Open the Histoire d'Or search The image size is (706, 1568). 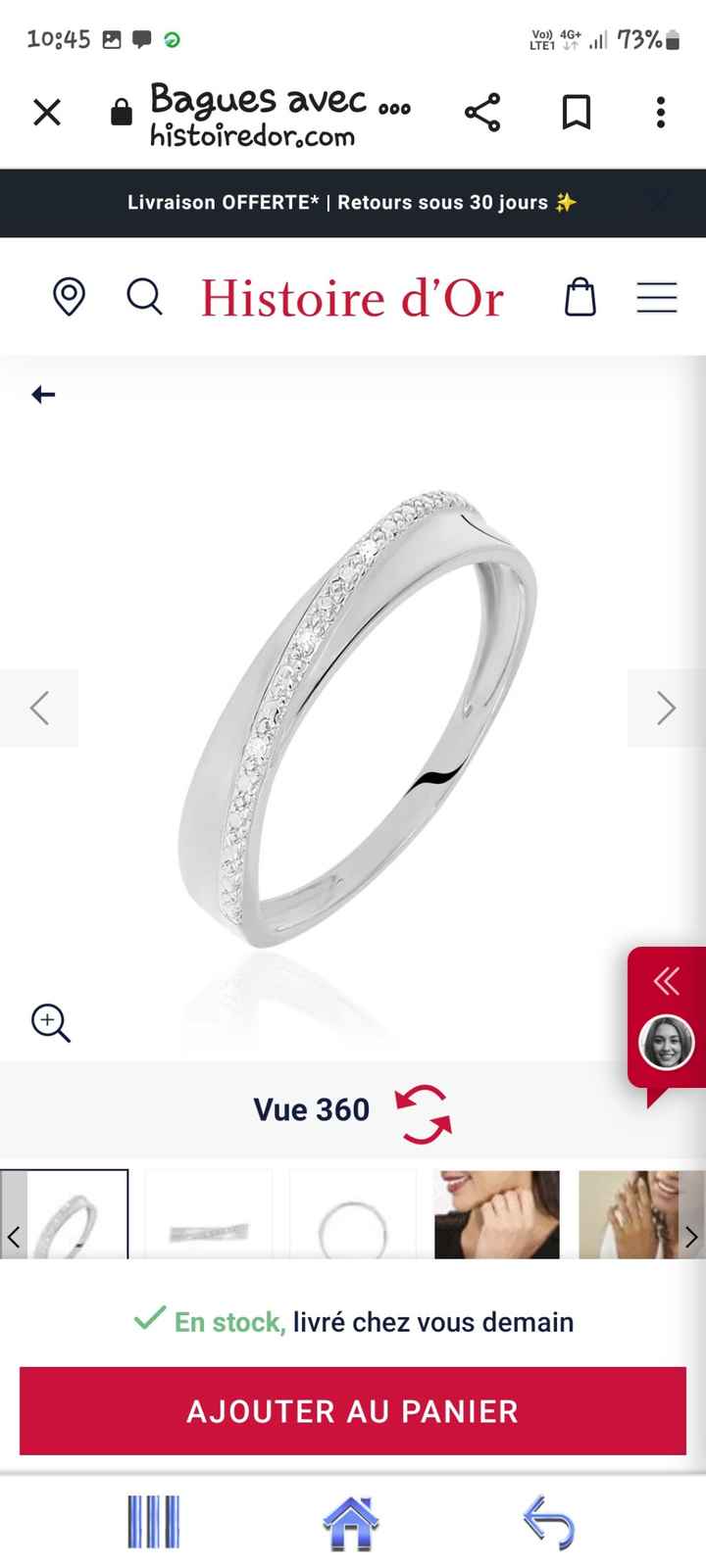(x=145, y=297)
